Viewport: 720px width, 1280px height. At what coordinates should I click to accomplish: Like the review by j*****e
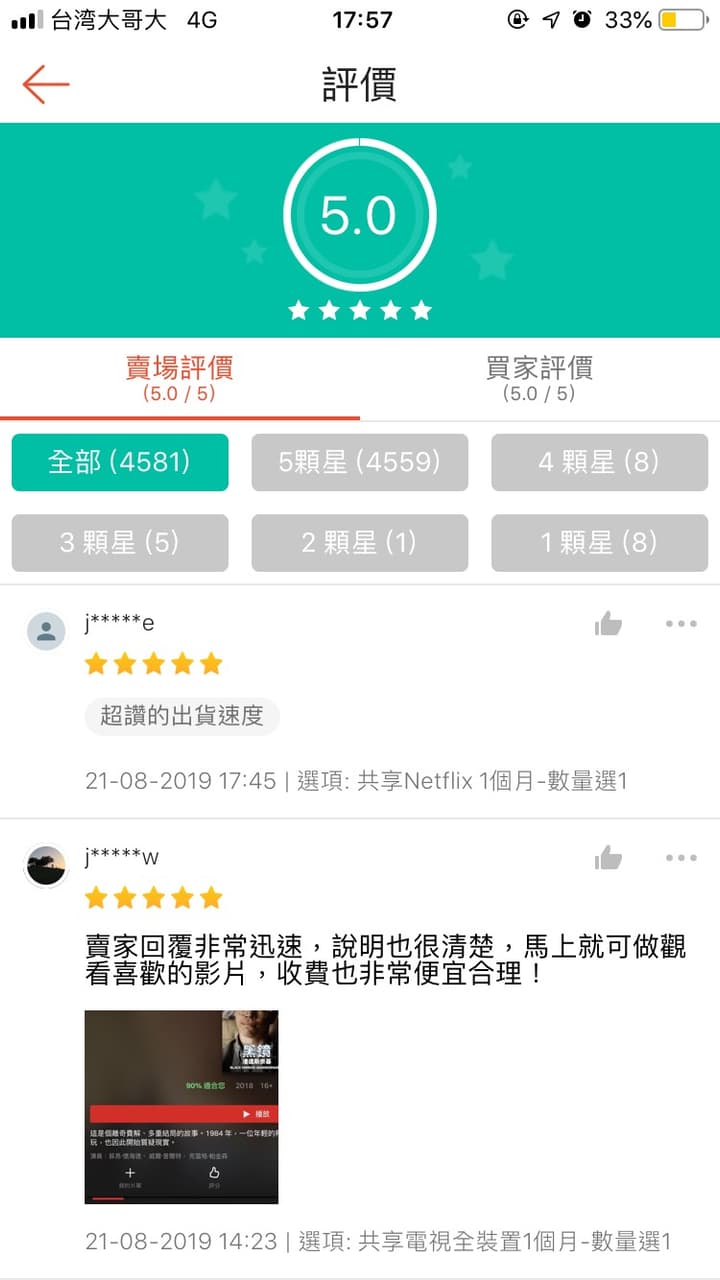pyautogui.click(x=608, y=624)
